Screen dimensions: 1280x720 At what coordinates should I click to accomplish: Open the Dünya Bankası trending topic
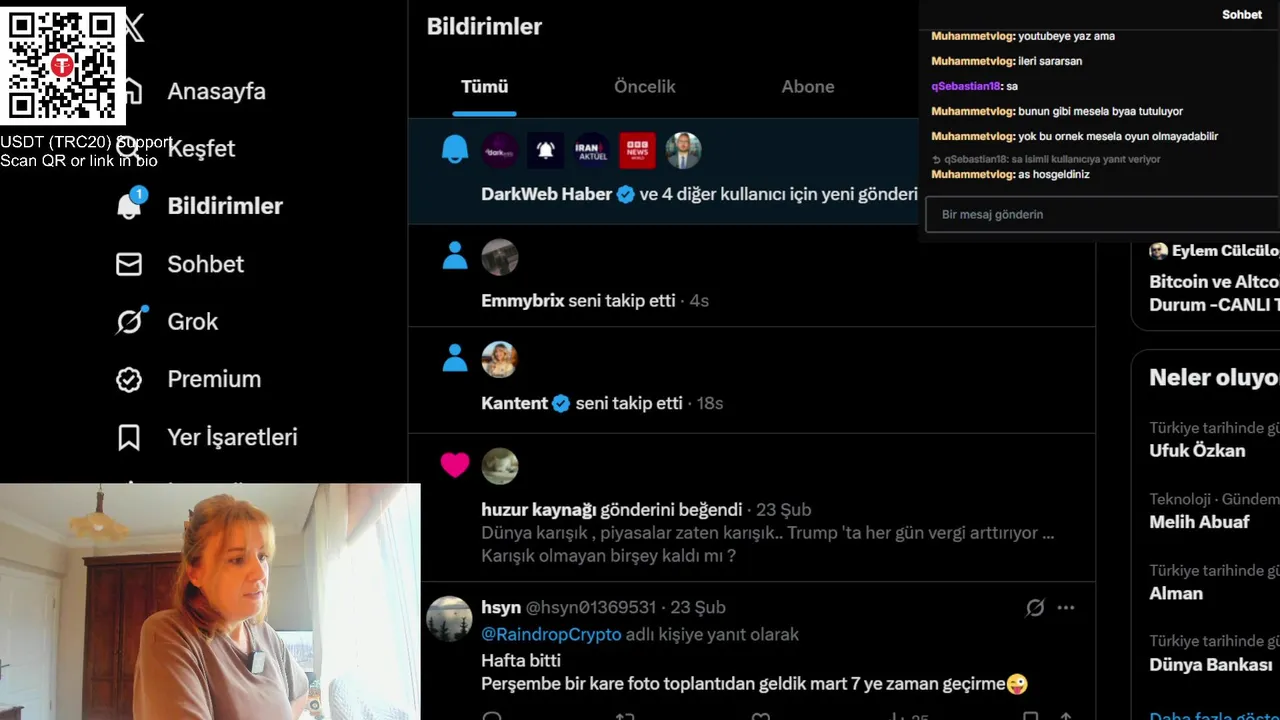1210,665
